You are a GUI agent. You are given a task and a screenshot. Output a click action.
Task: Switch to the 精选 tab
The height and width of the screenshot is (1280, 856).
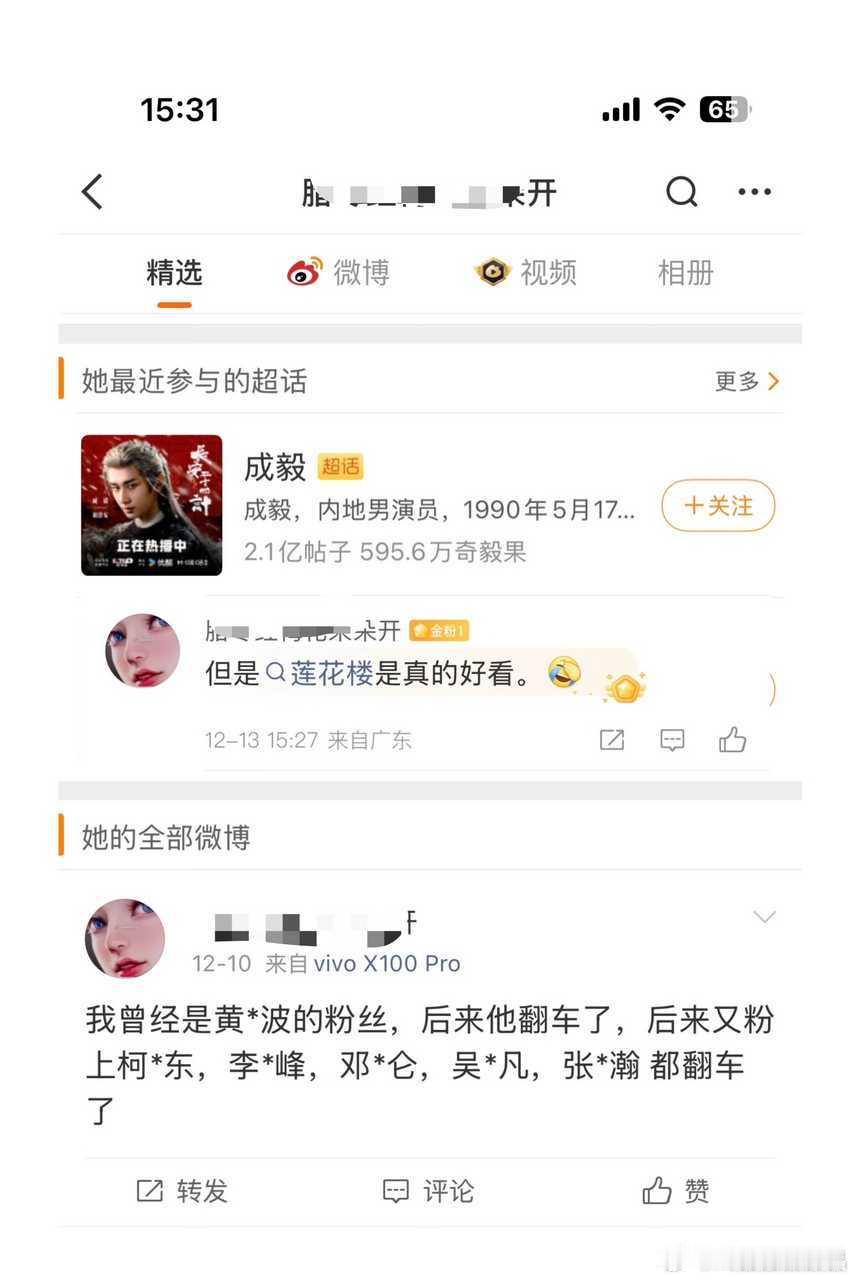click(173, 272)
